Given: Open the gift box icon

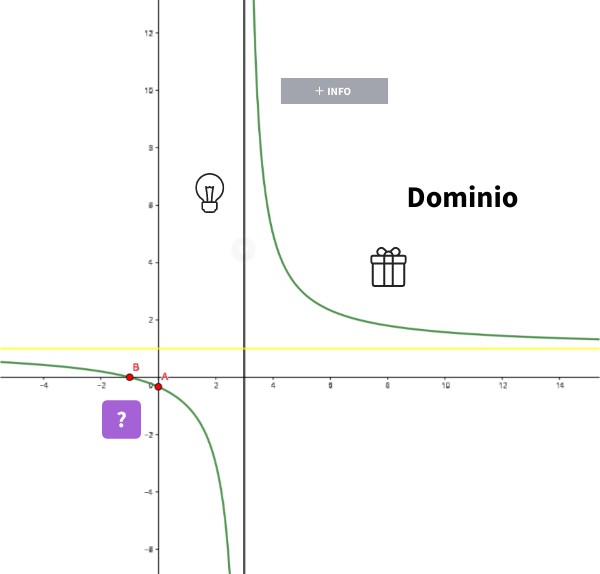Looking at the screenshot, I should pyautogui.click(x=388, y=267).
